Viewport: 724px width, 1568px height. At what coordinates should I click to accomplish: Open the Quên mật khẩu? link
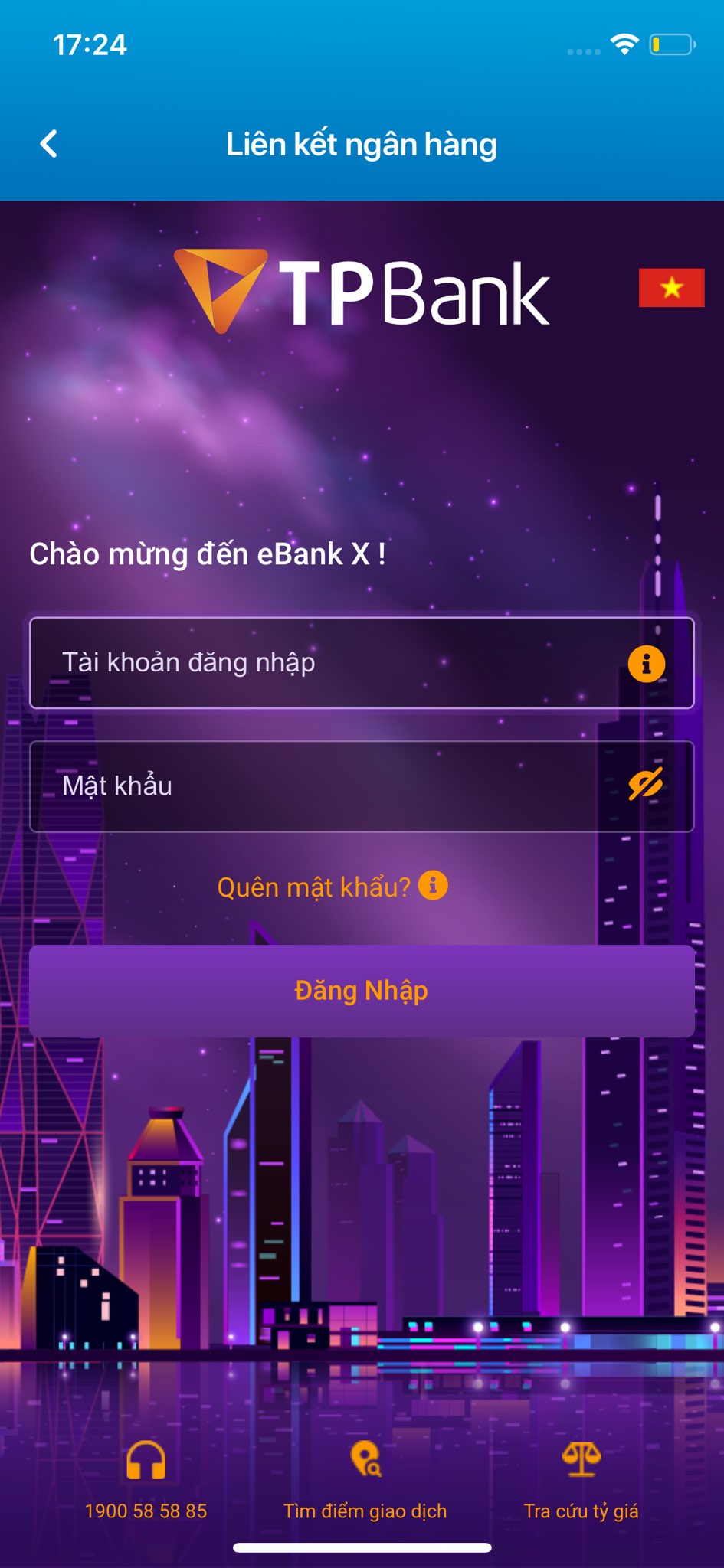tap(314, 887)
